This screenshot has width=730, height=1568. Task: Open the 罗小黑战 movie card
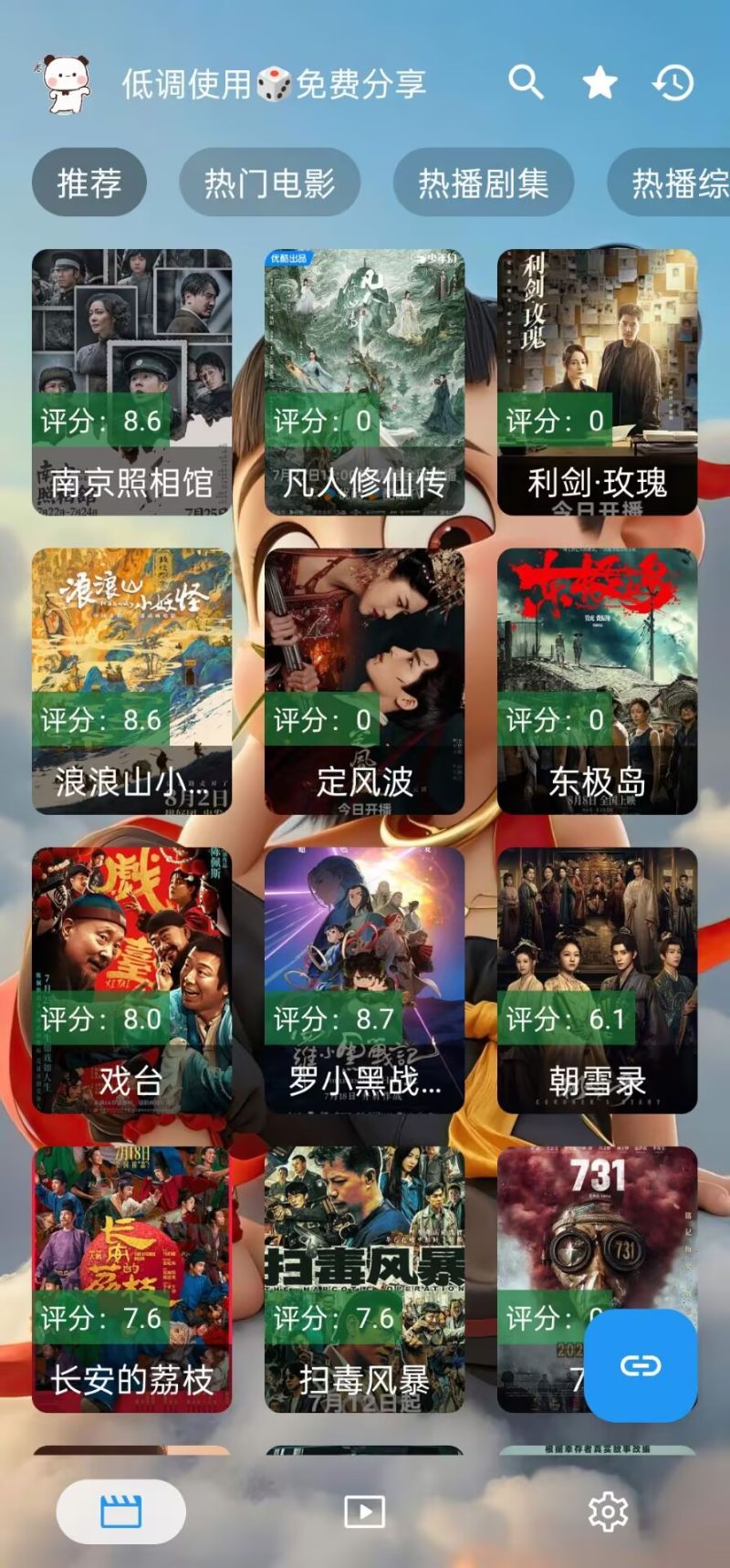pyautogui.click(x=365, y=981)
